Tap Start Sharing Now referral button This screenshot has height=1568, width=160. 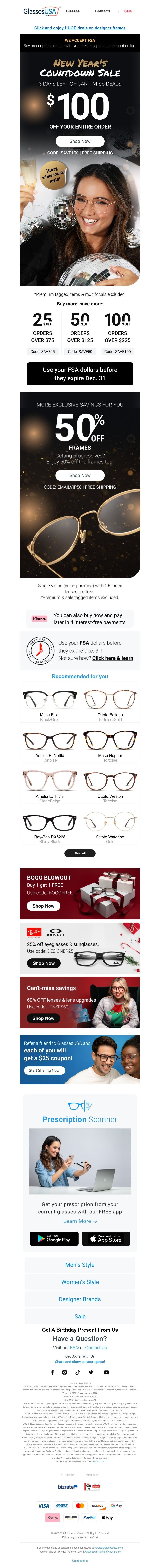pyautogui.click(x=45, y=1070)
